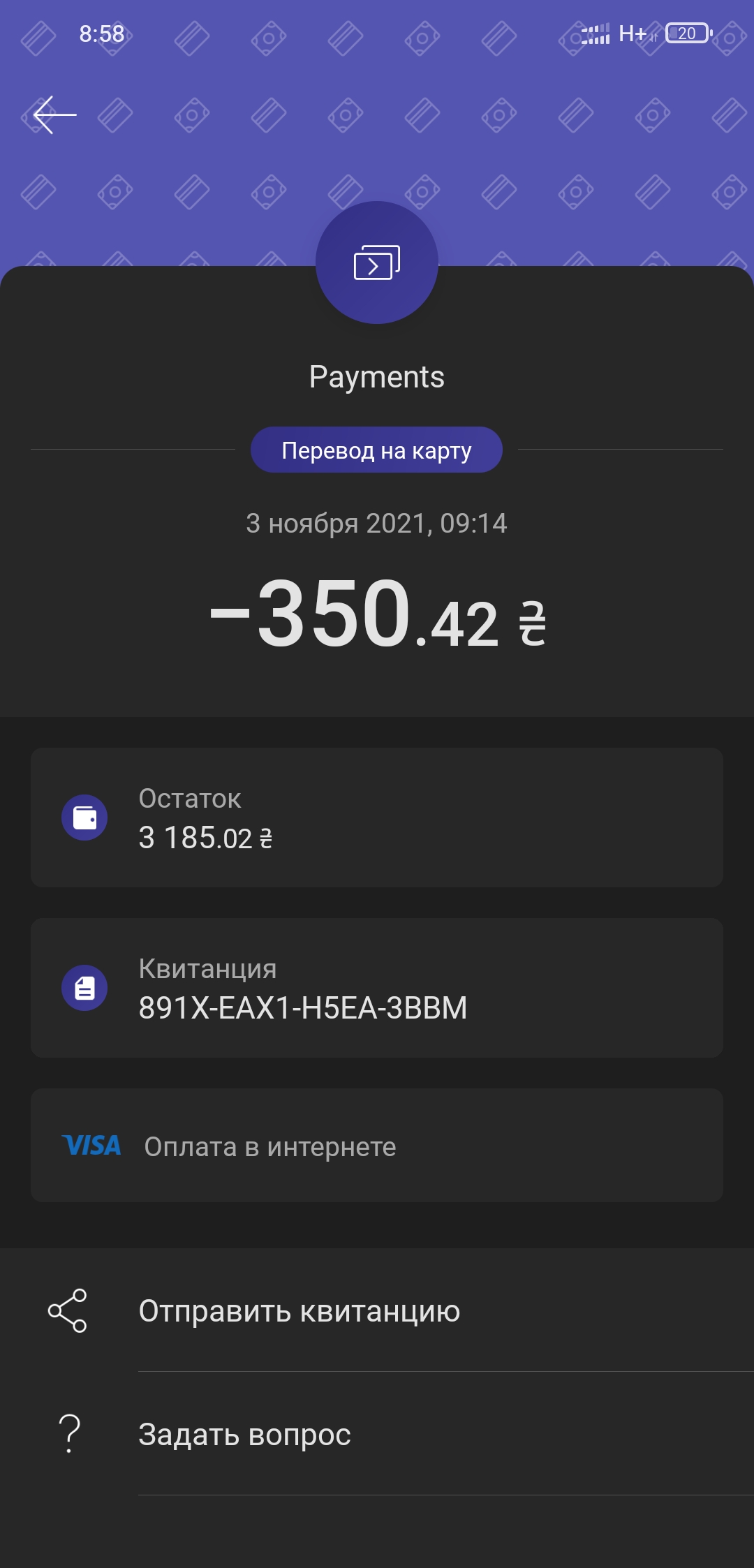
Task: Open the Квитанция receipt number card
Action: (376, 988)
